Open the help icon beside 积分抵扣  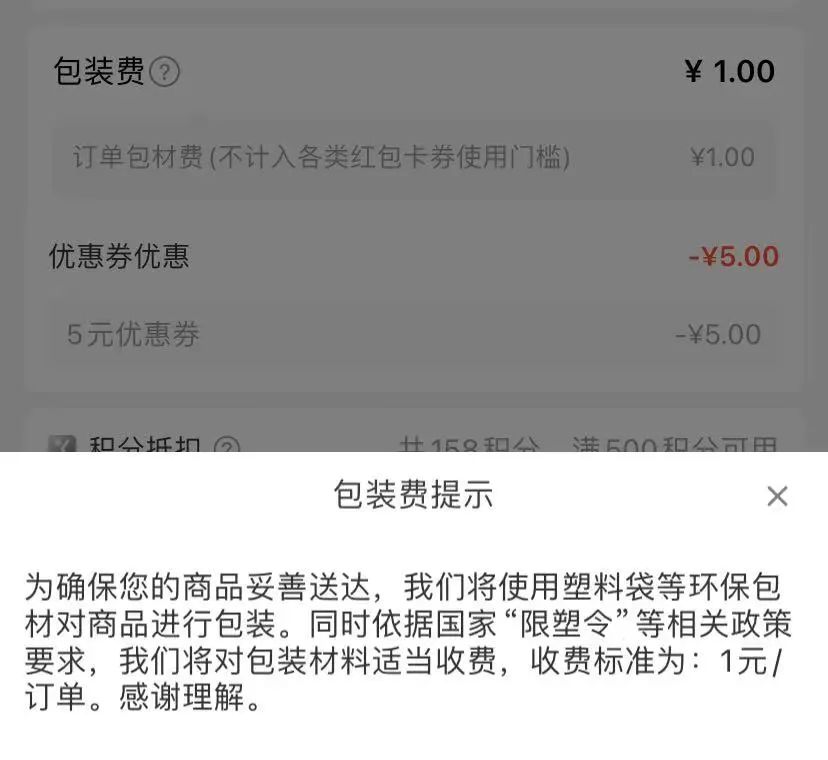click(x=228, y=445)
